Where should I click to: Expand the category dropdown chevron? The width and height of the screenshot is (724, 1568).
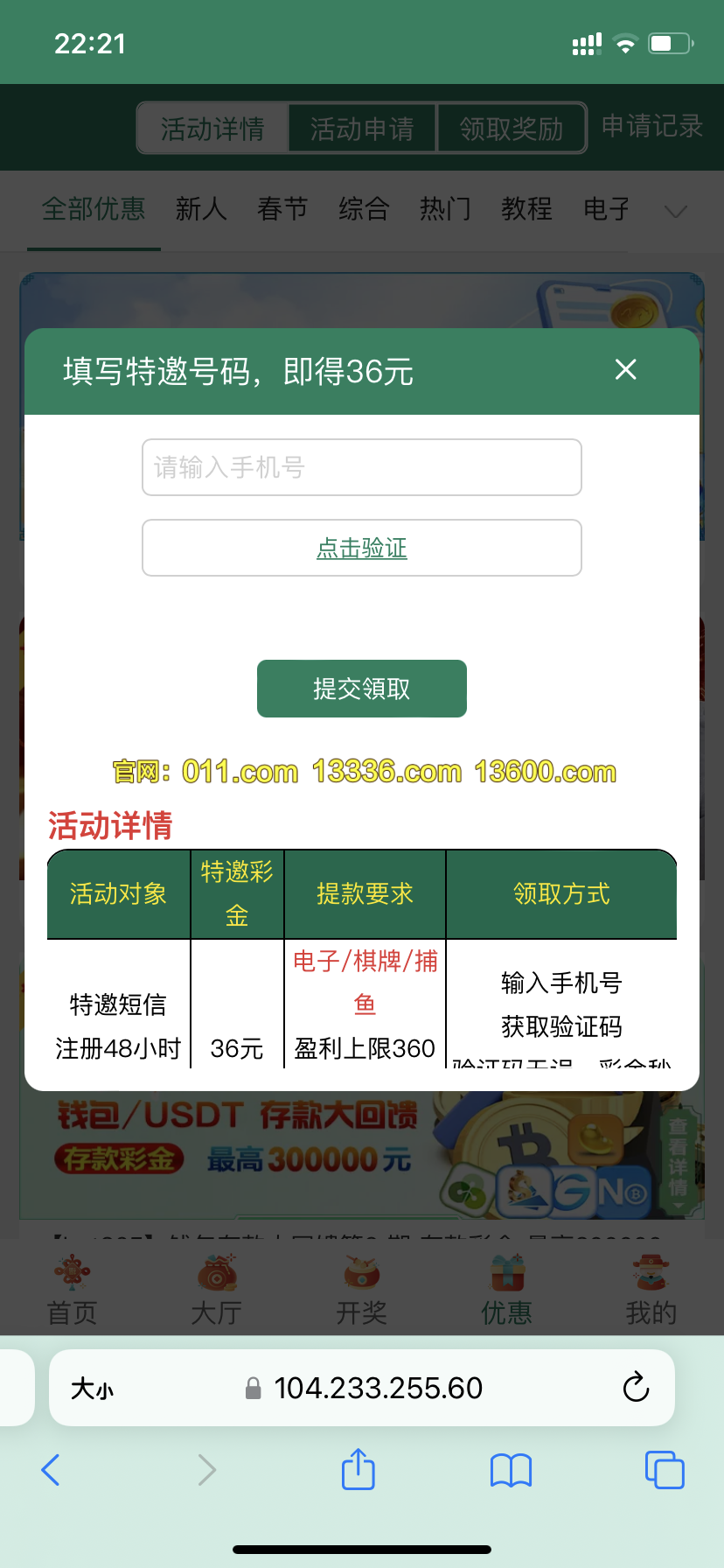click(x=676, y=211)
